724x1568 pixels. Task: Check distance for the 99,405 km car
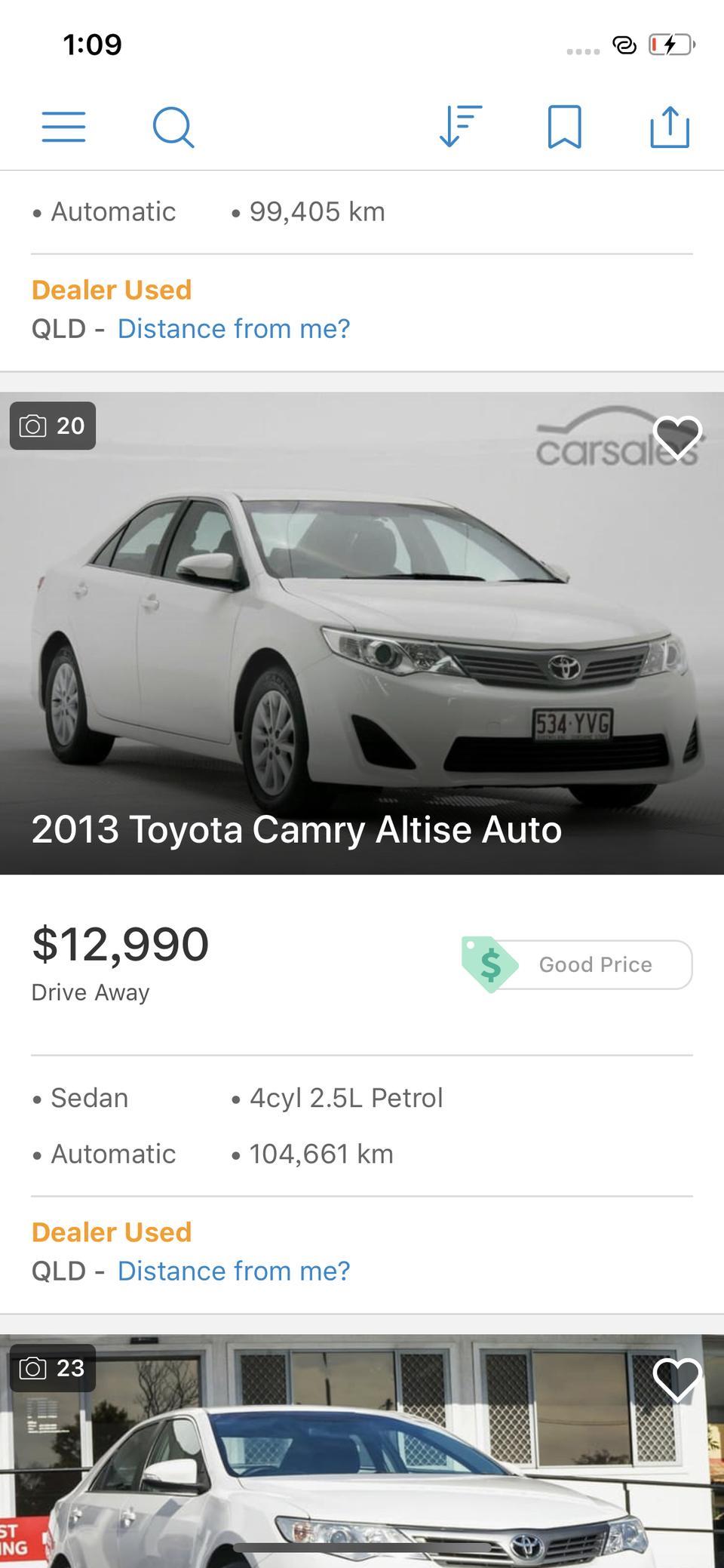(x=234, y=329)
